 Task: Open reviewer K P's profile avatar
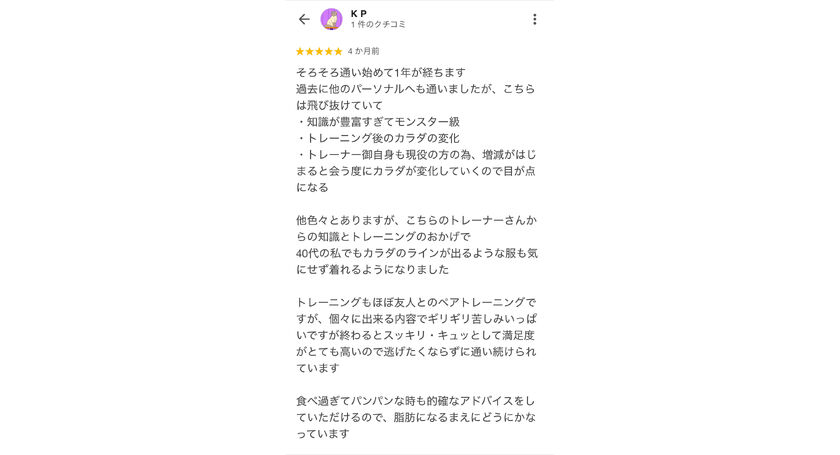331,19
